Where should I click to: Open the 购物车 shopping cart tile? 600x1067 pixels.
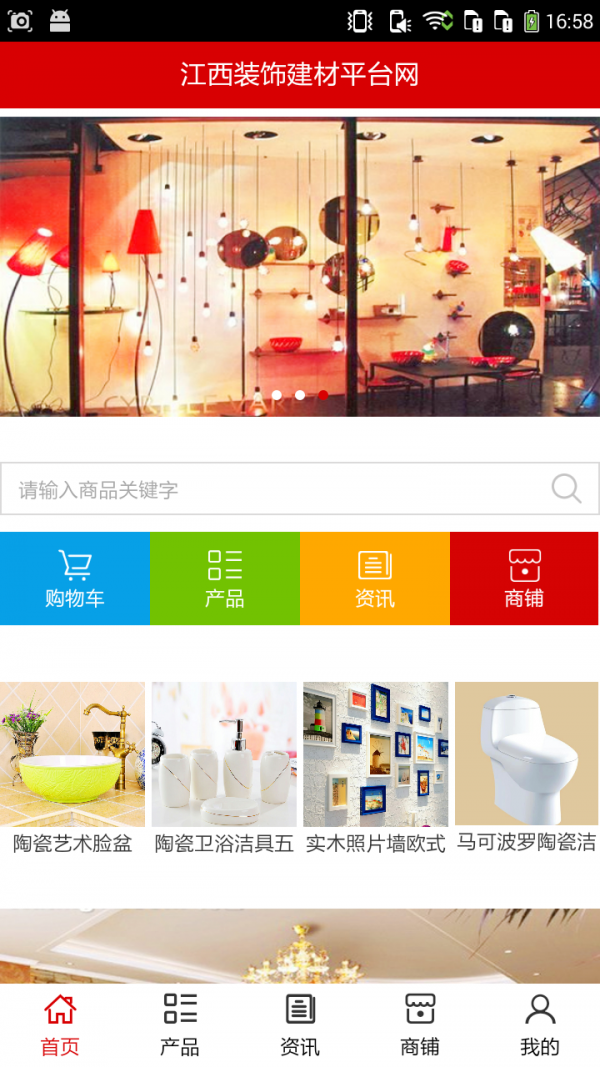[x=75, y=578]
